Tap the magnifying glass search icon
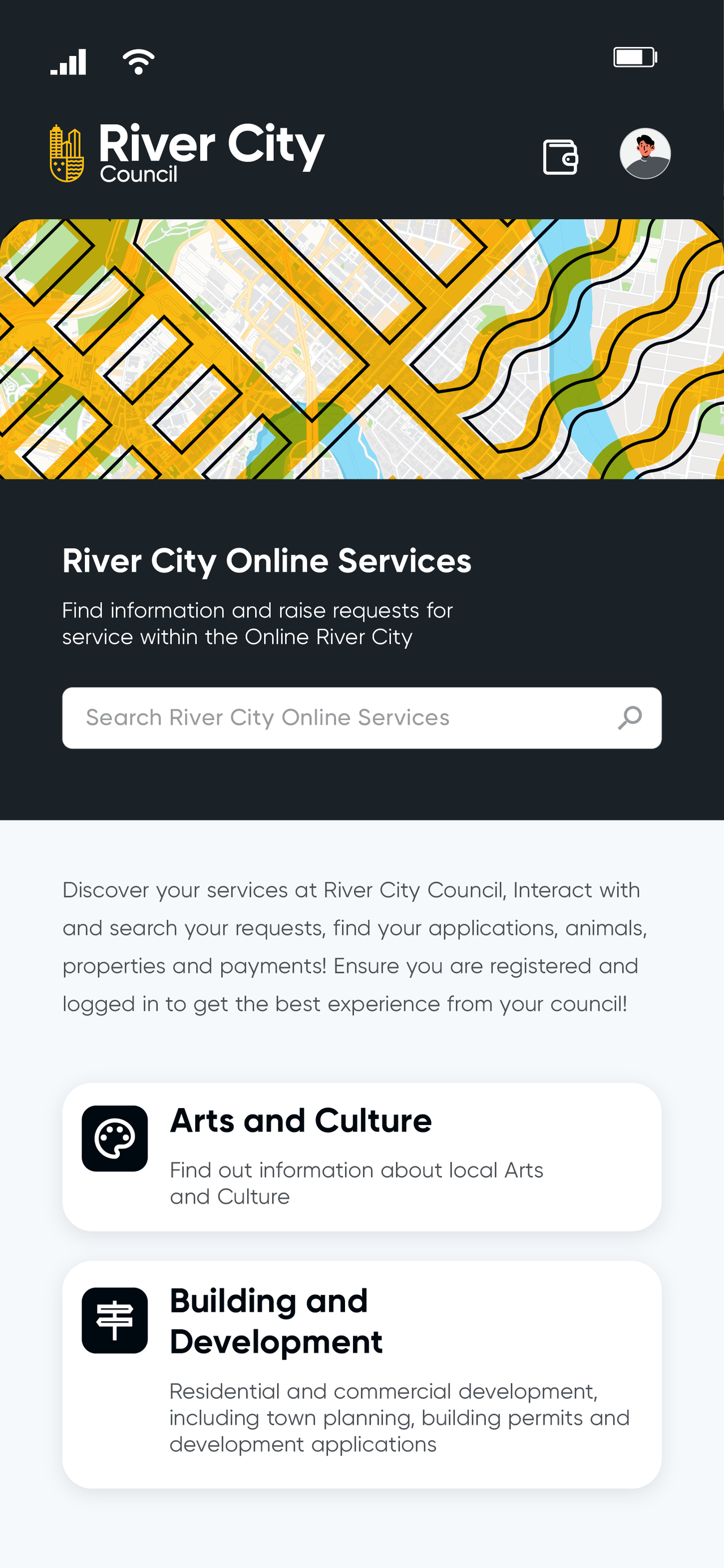The width and height of the screenshot is (724, 1568). click(630, 718)
